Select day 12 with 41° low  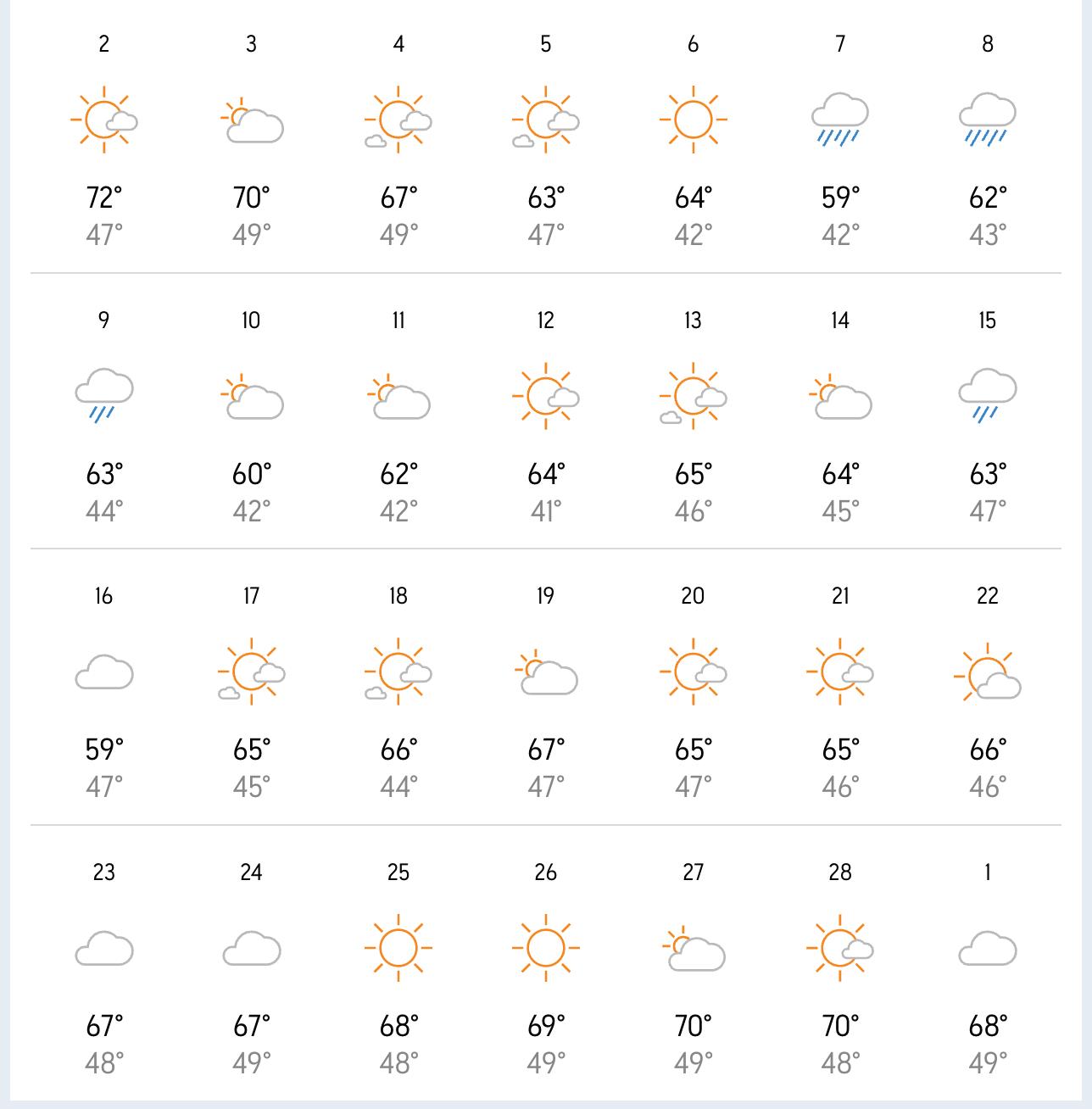(x=546, y=396)
